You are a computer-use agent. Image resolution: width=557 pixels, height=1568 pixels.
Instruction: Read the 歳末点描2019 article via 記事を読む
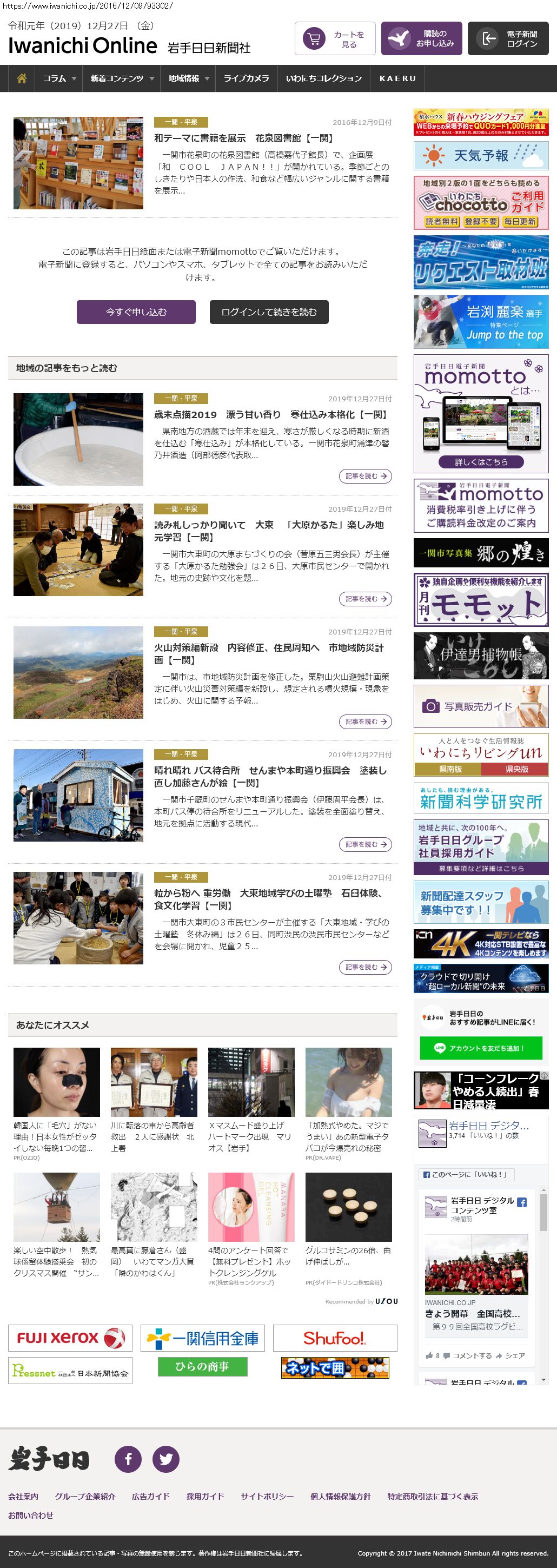364,476
